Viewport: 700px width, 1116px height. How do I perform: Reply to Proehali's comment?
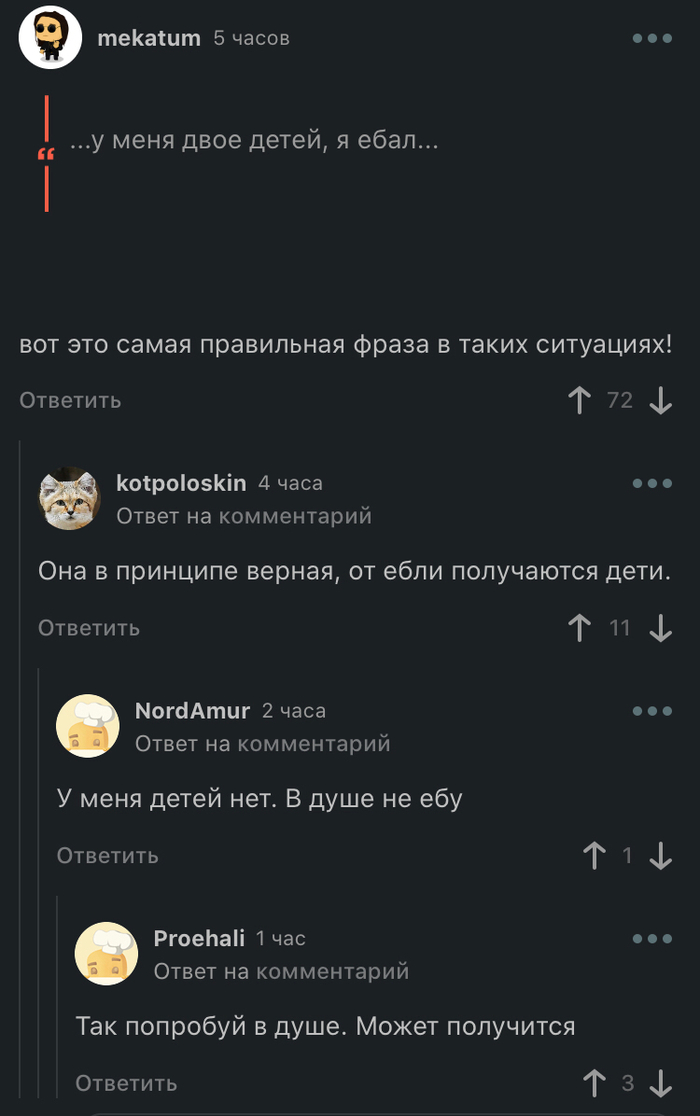tap(126, 1083)
